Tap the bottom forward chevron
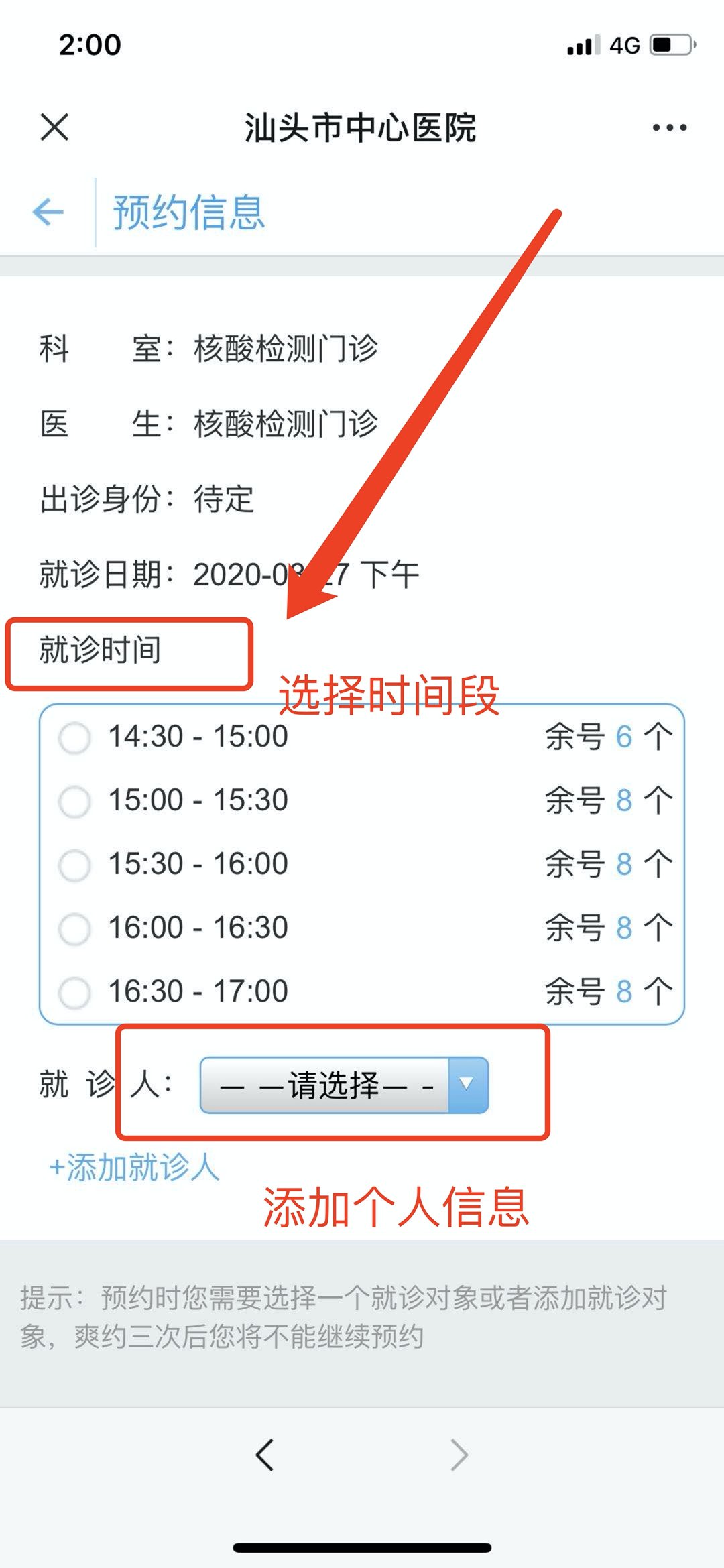This screenshot has height=1568, width=724. [459, 1455]
